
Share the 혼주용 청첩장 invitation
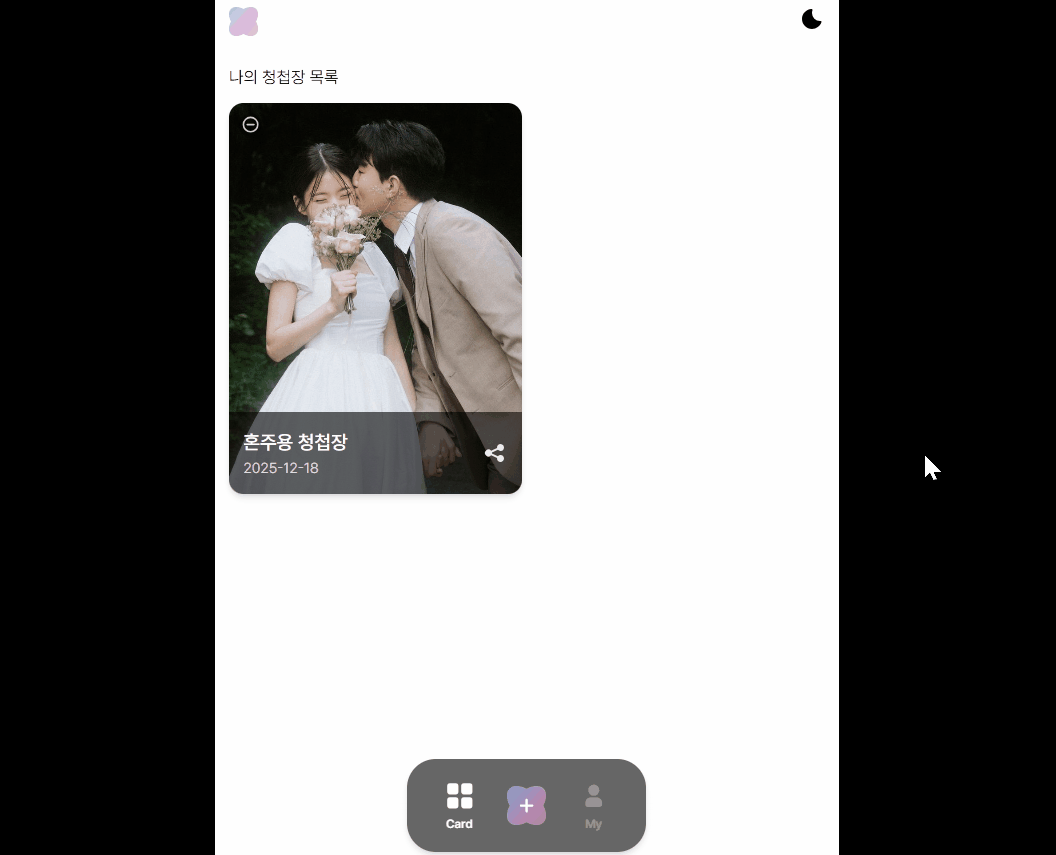[x=494, y=453]
